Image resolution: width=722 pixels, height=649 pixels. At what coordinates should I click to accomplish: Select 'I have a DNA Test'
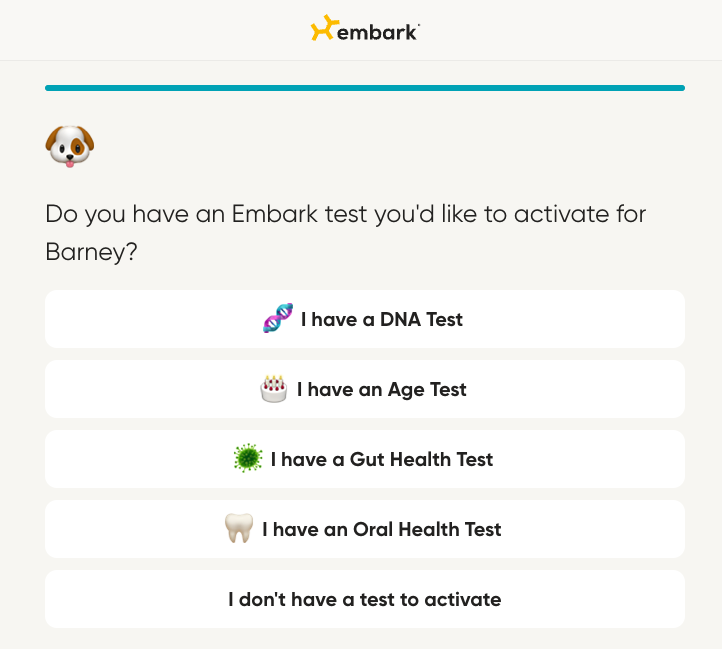point(364,319)
